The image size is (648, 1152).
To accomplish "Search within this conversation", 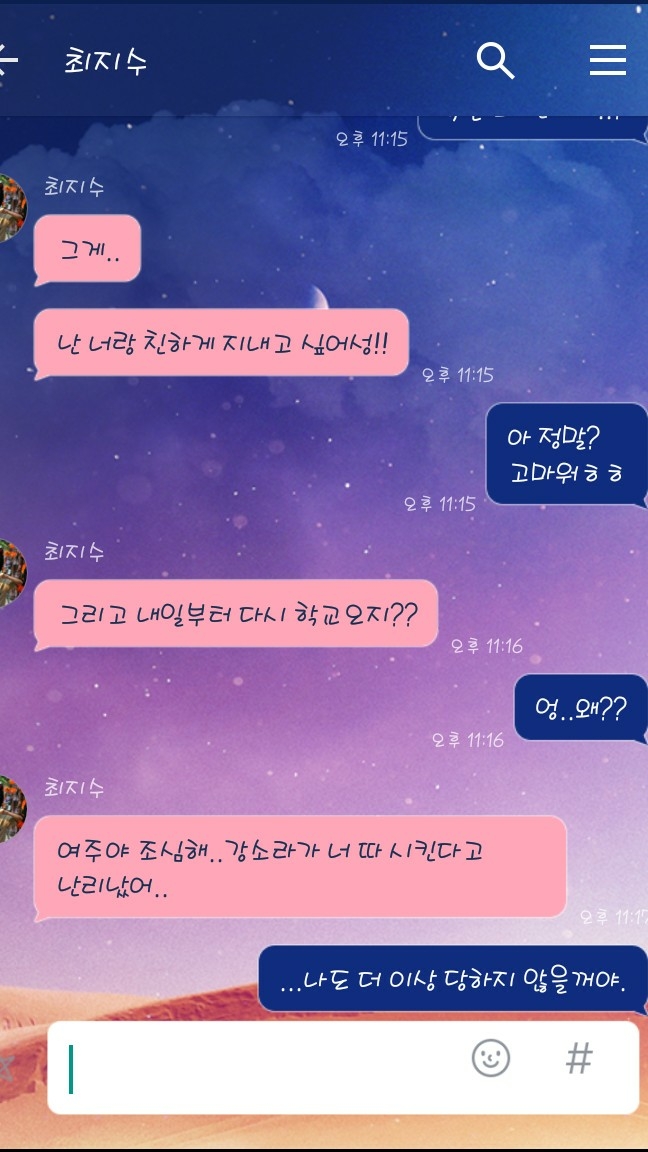I will coord(495,61).
